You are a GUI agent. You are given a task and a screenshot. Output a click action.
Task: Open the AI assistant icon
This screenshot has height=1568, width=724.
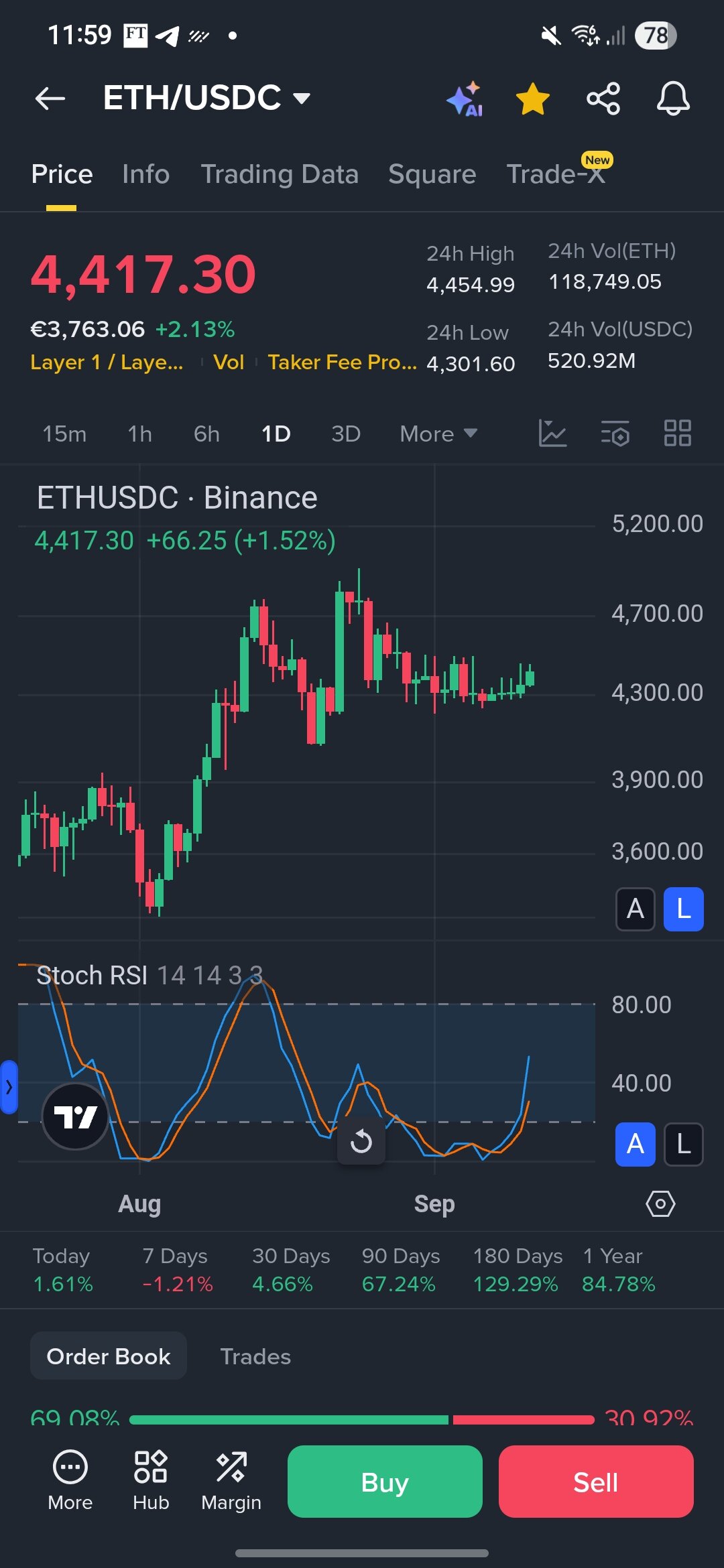(465, 99)
